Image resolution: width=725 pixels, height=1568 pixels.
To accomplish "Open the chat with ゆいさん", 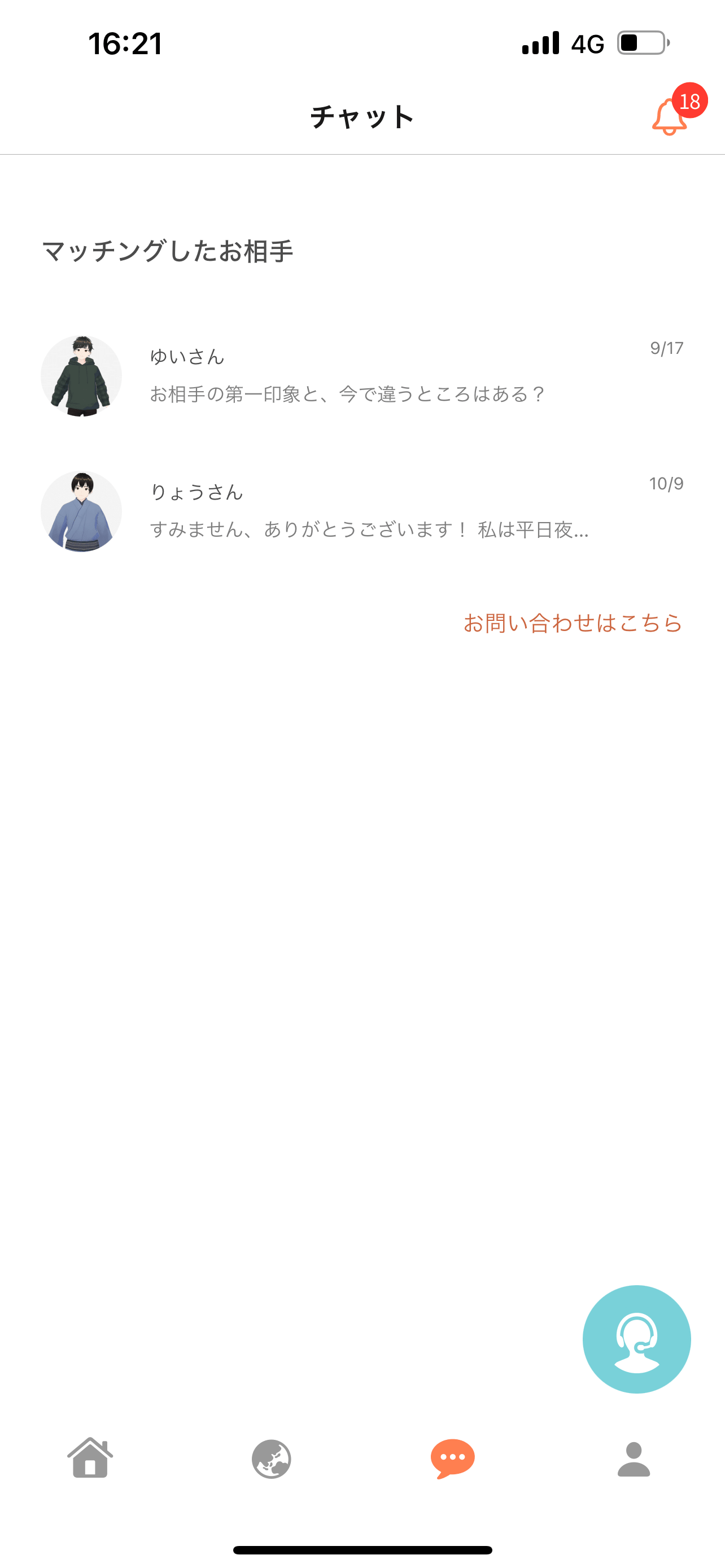I will [x=361, y=376].
